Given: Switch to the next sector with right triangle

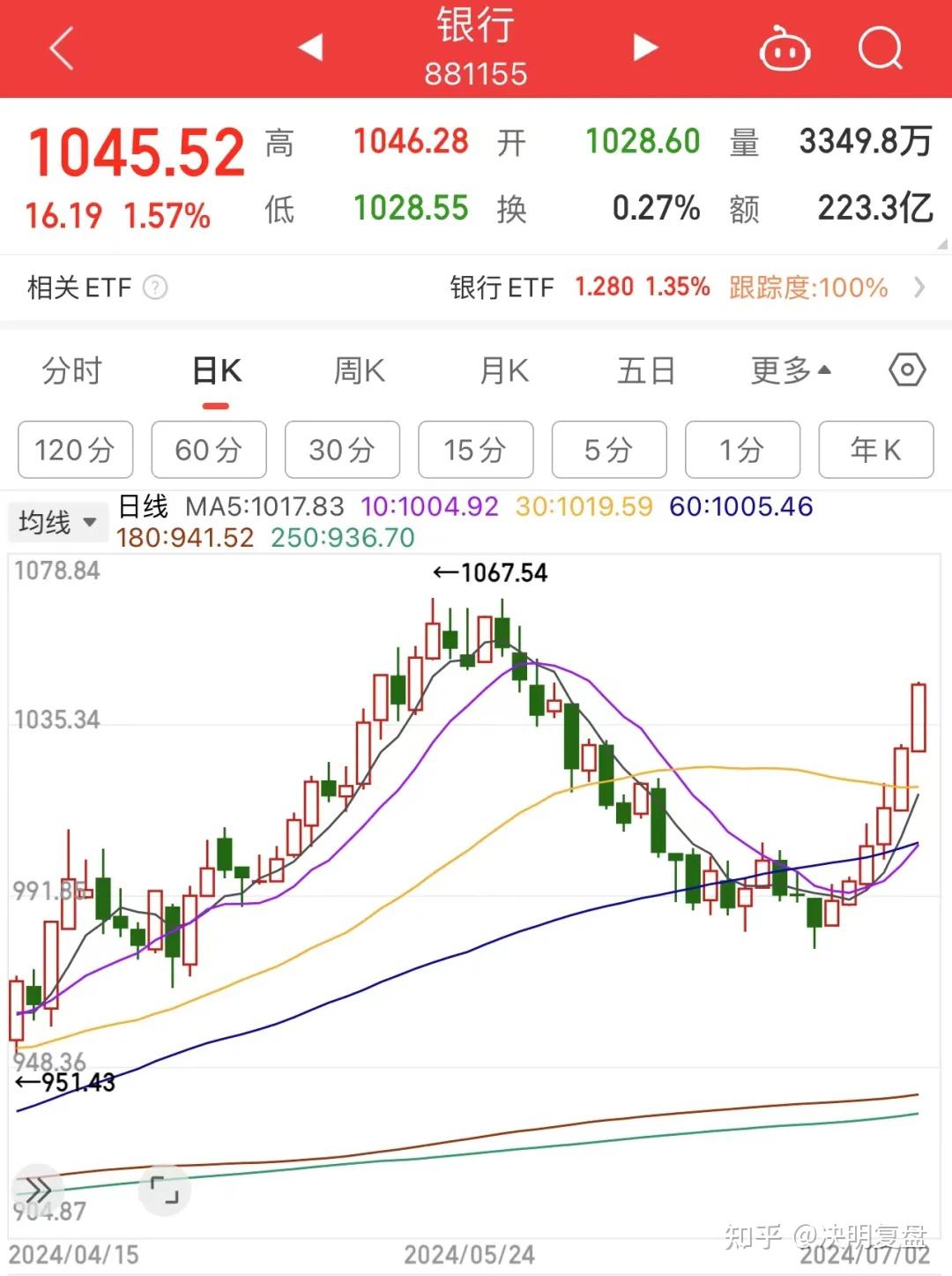Looking at the screenshot, I should (645, 48).
